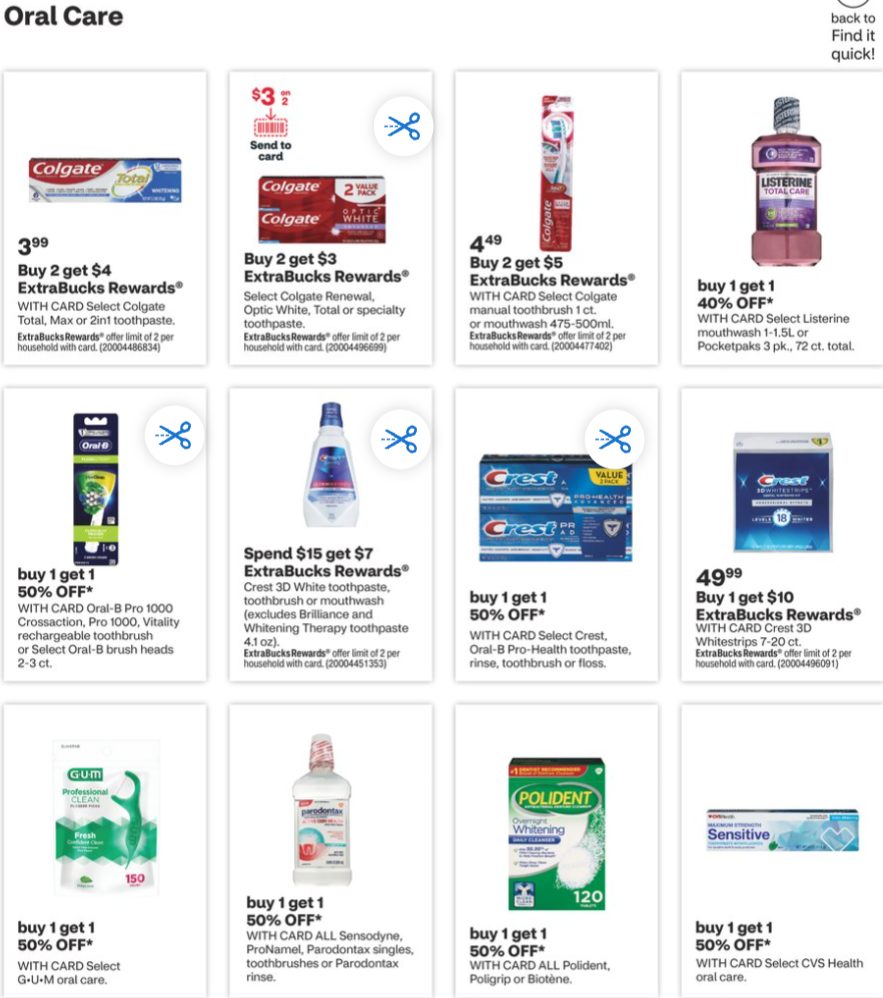View the Listerine mouthwash 40% off offer

782,218
